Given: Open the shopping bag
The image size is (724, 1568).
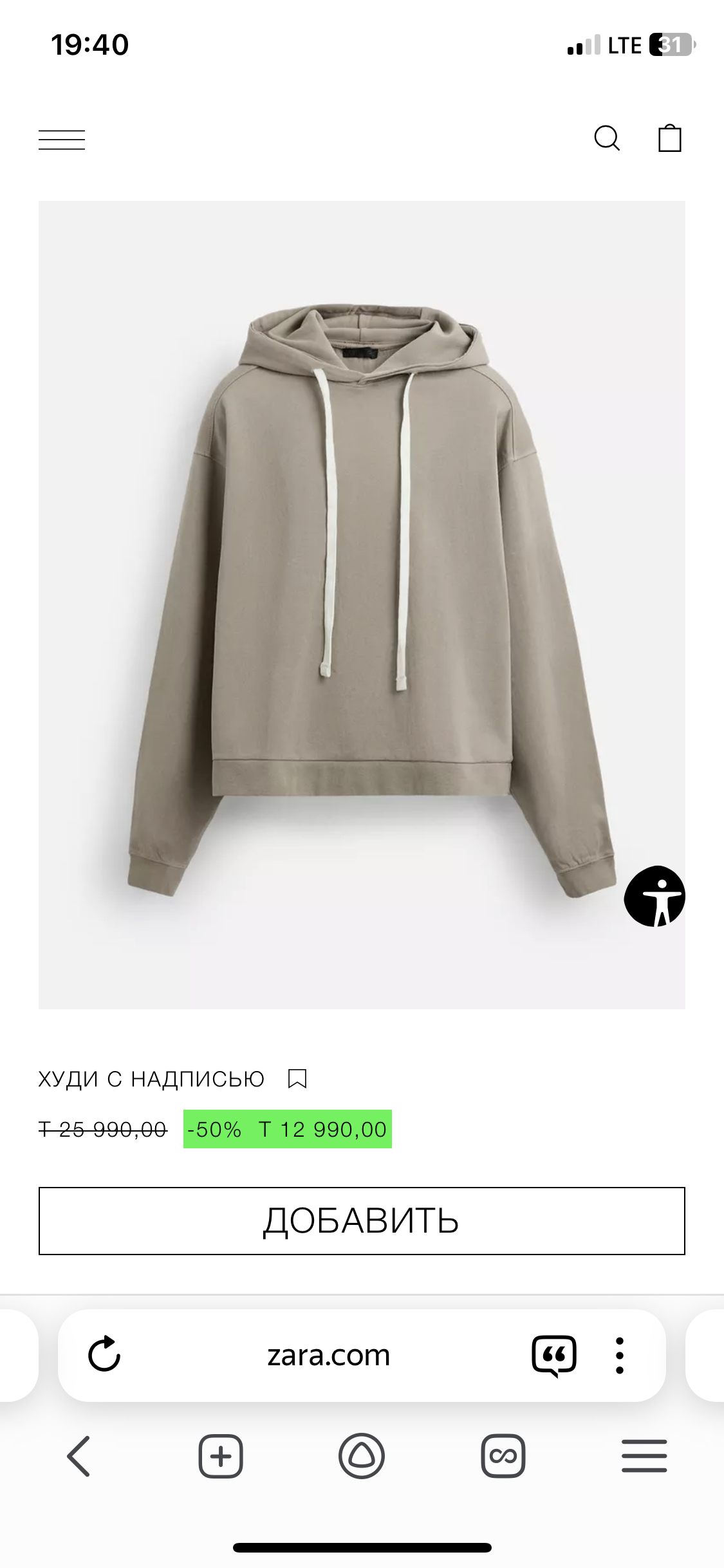Looking at the screenshot, I should [x=669, y=138].
